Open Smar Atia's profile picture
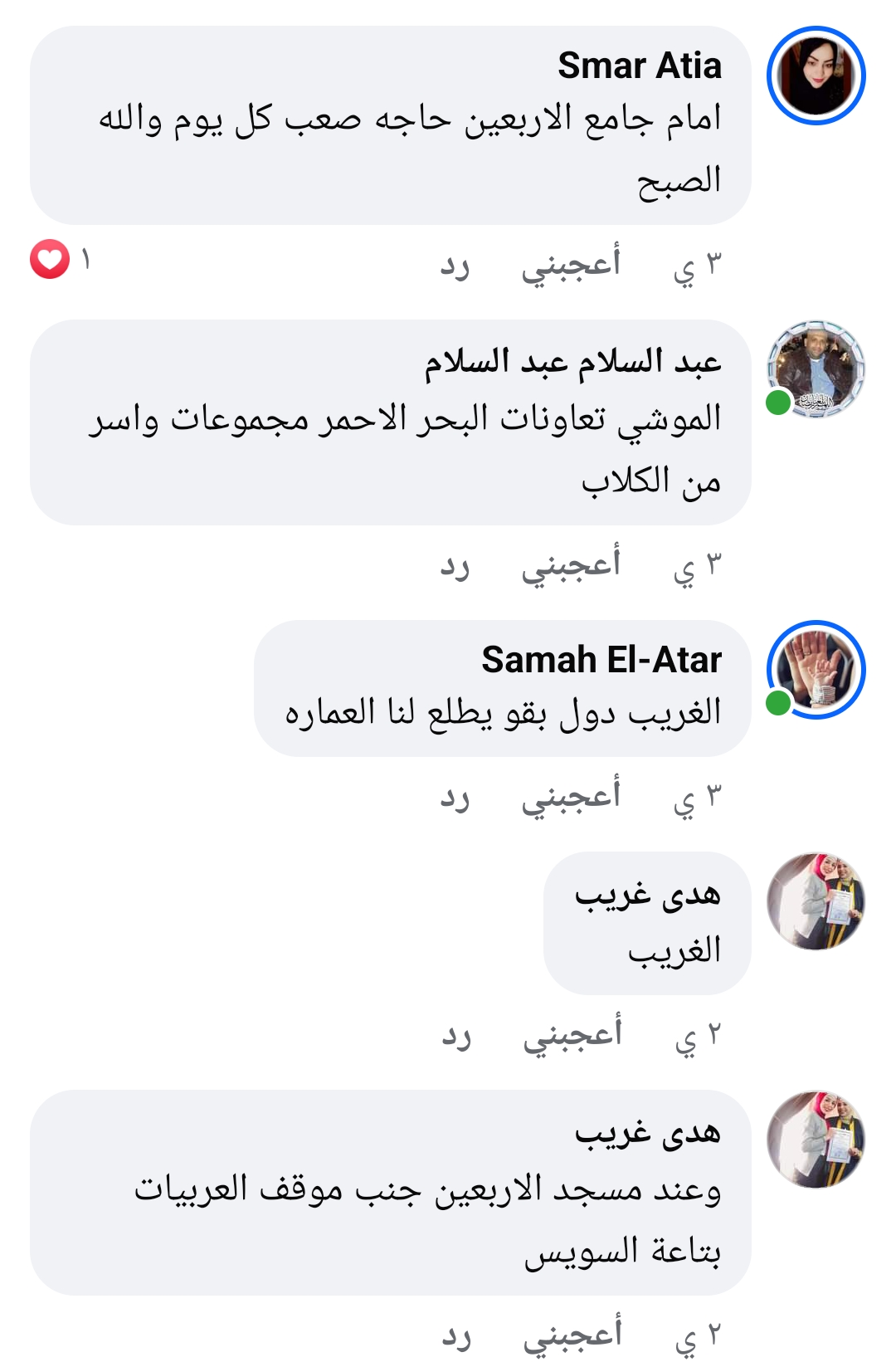The image size is (896, 1362). 816,76
